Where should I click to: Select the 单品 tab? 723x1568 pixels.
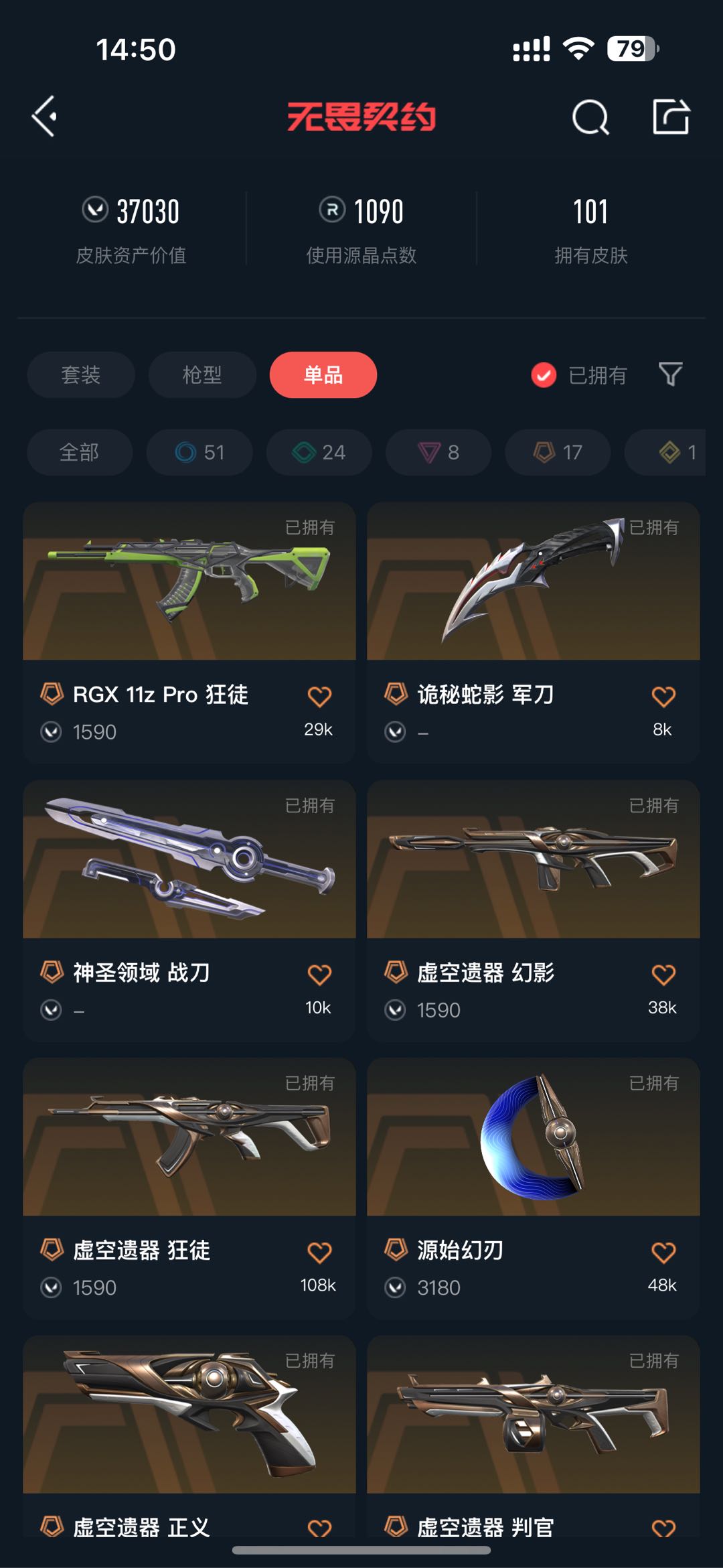point(323,374)
